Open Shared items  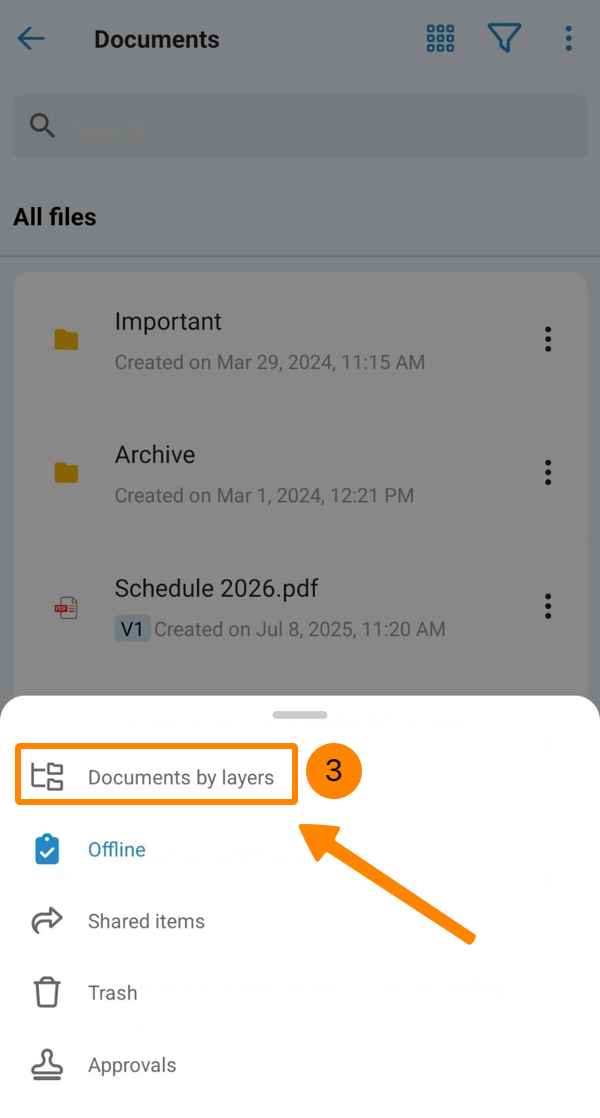coord(146,921)
